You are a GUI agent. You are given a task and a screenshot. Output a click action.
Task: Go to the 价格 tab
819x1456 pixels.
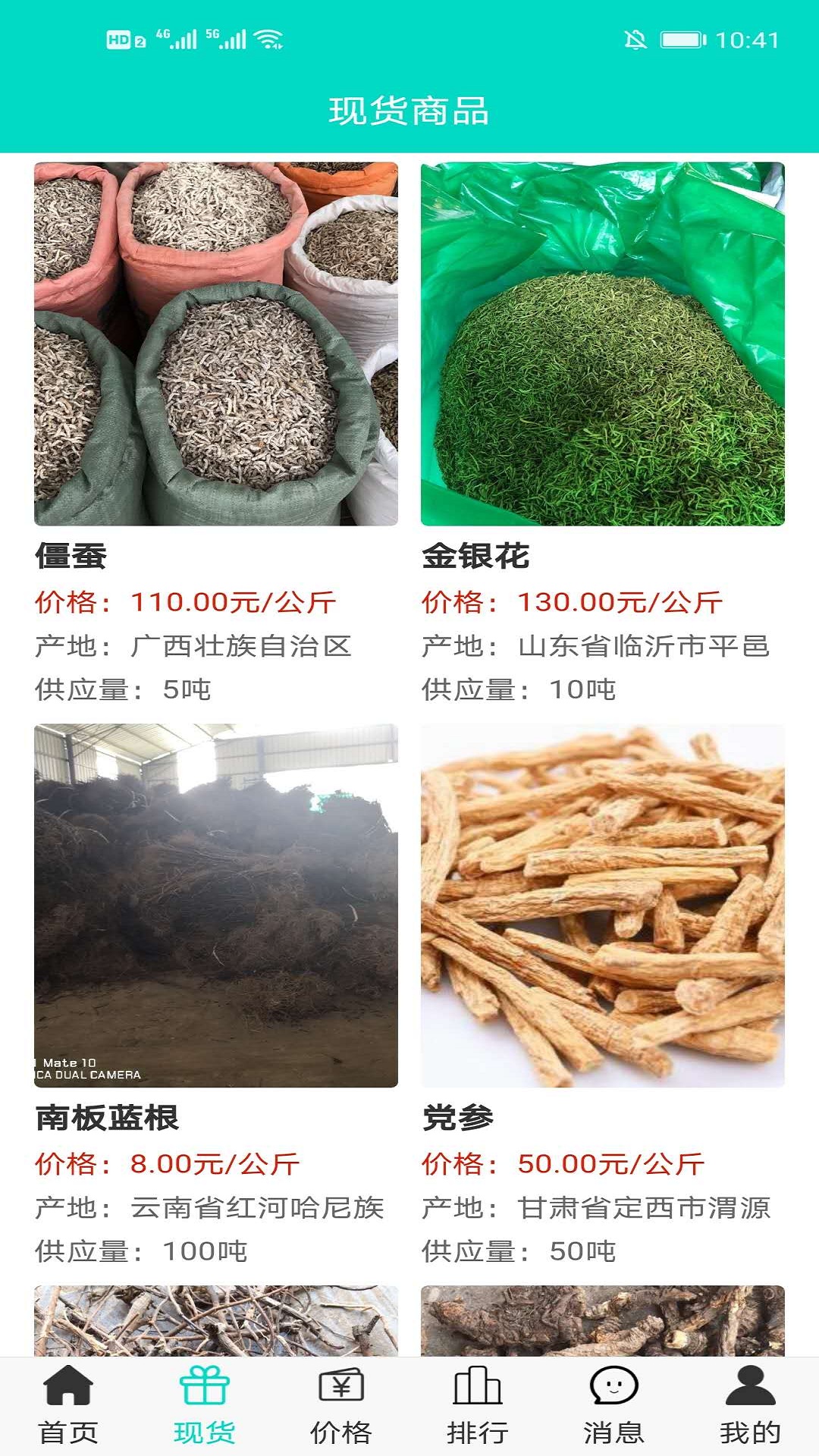click(x=341, y=1407)
